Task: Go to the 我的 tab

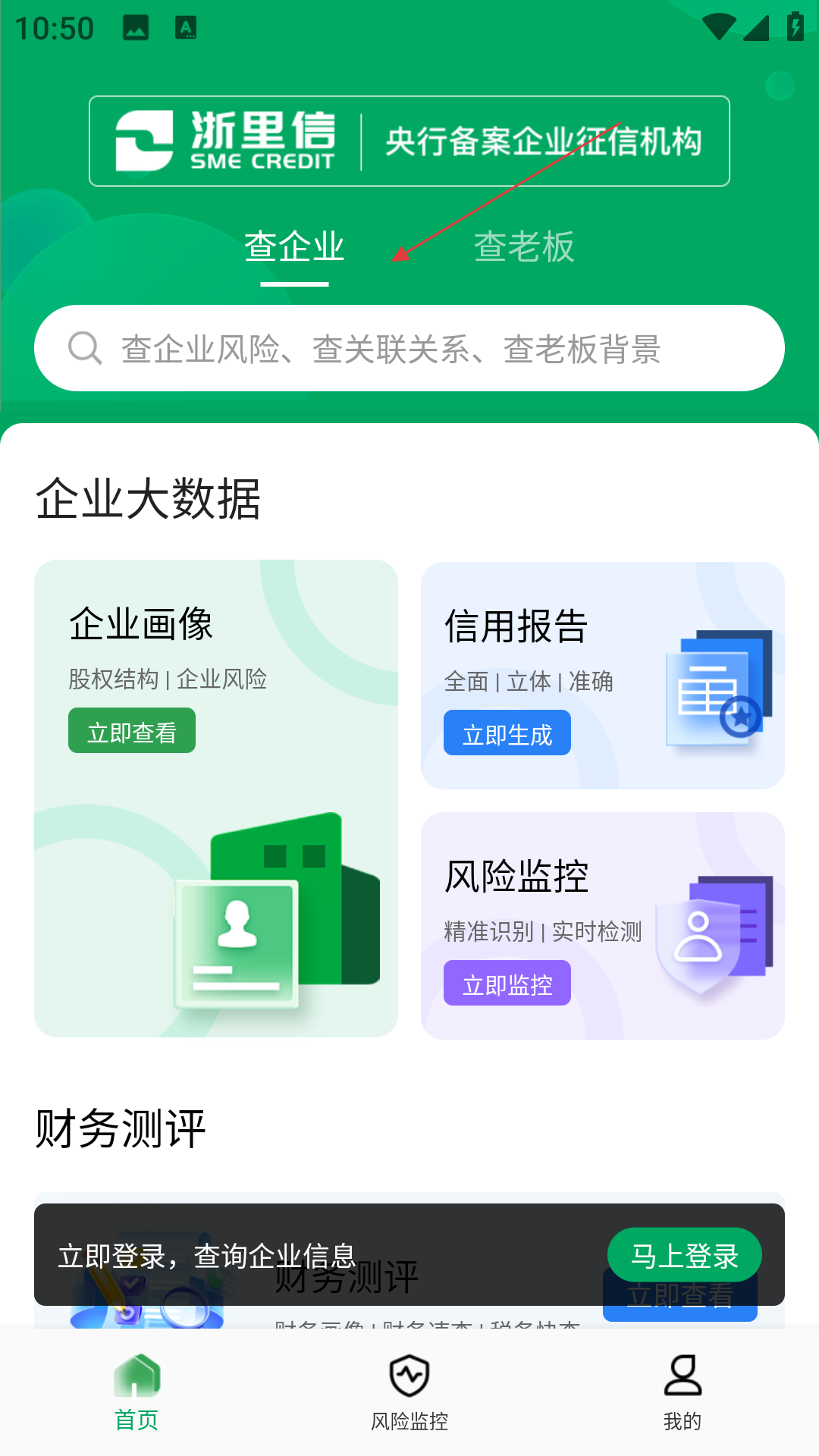Action: tap(682, 1392)
